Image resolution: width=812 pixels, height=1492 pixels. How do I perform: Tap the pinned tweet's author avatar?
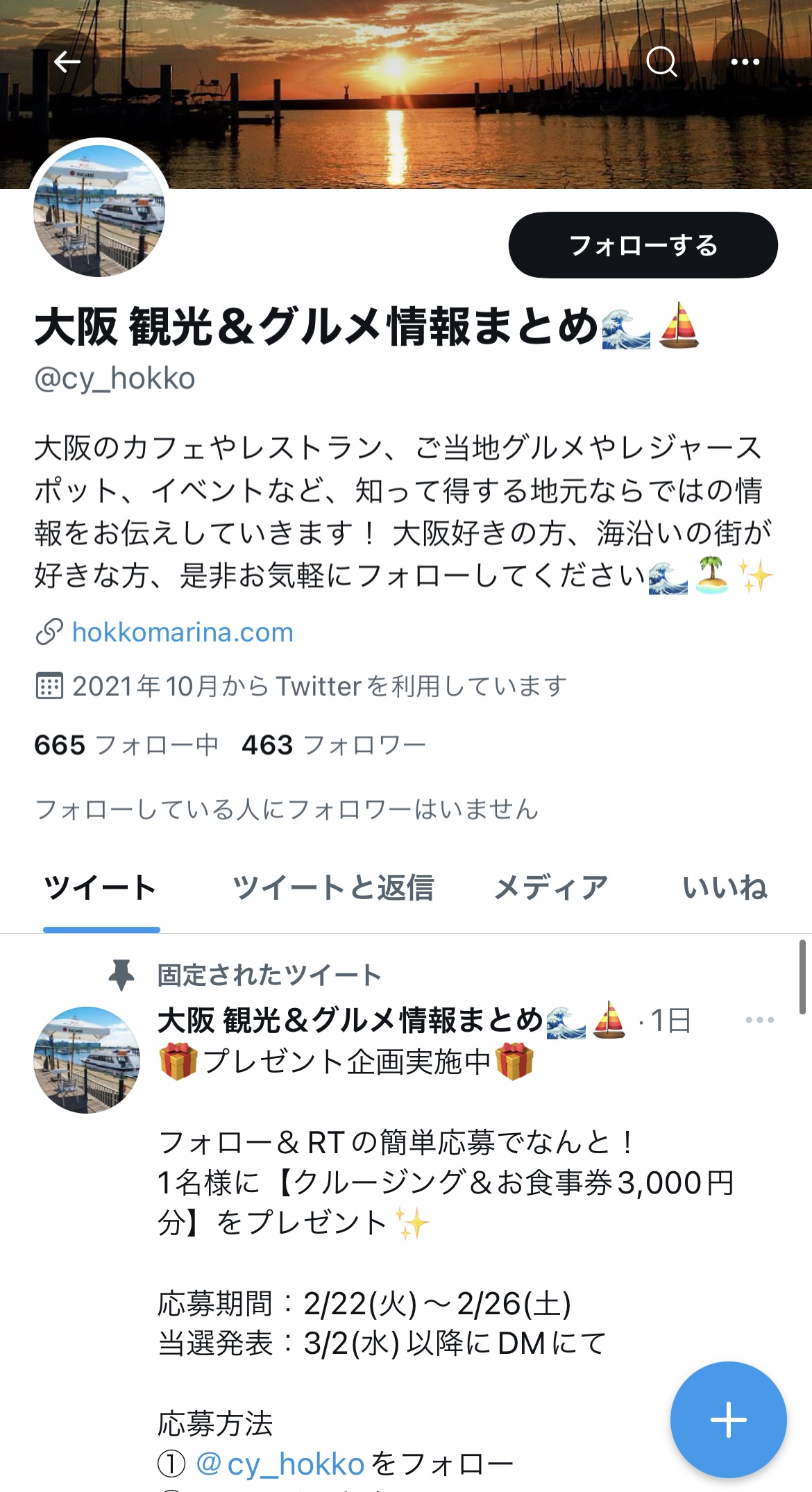pyautogui.click(x=87, y=1060)
